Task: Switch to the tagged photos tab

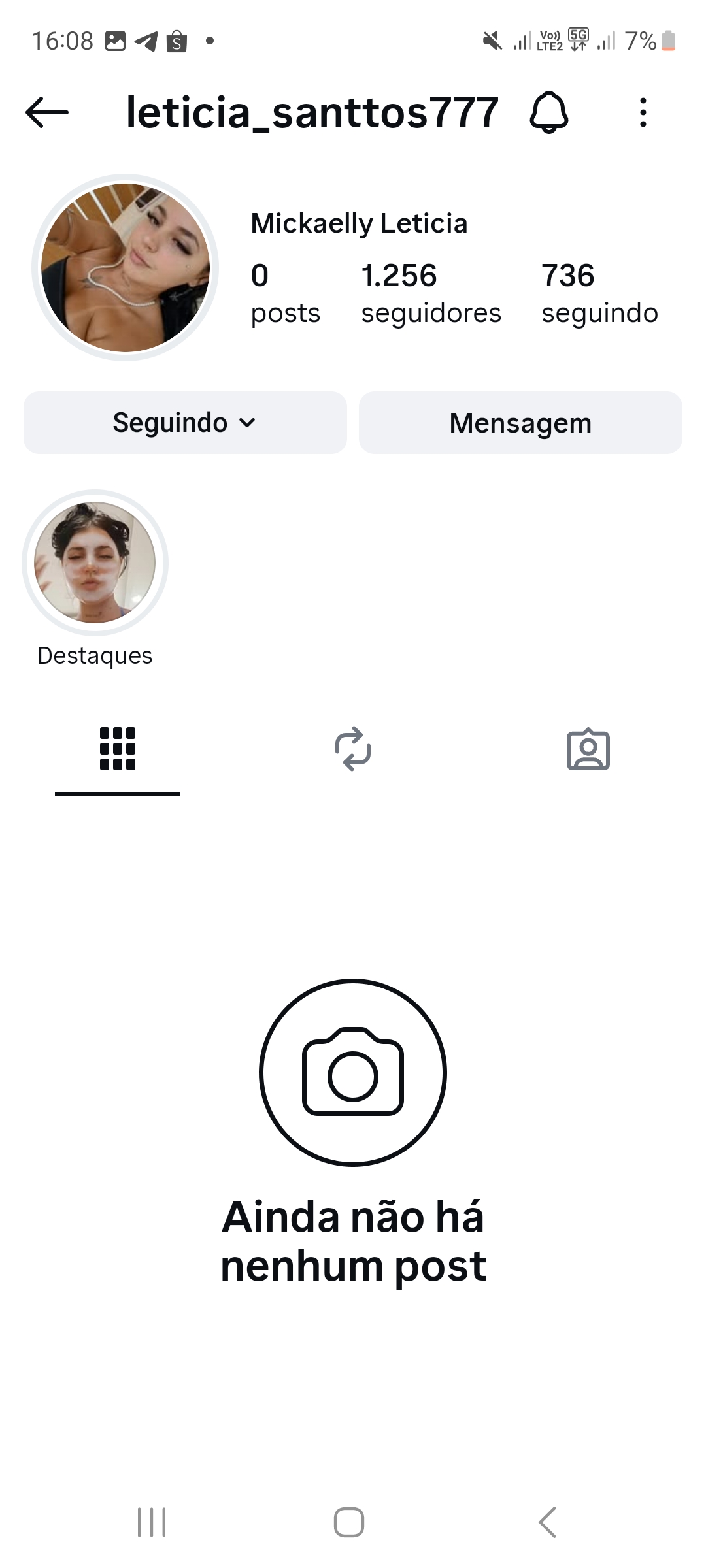Action: [x=588, y=749]
